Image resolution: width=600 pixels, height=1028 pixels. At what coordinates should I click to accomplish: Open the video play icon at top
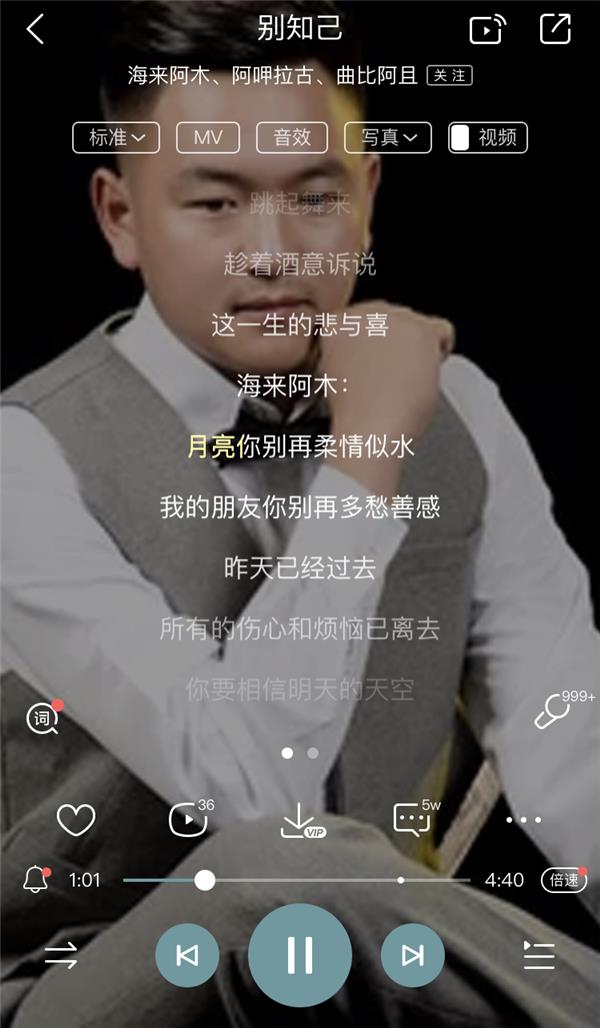pos(487,30)
